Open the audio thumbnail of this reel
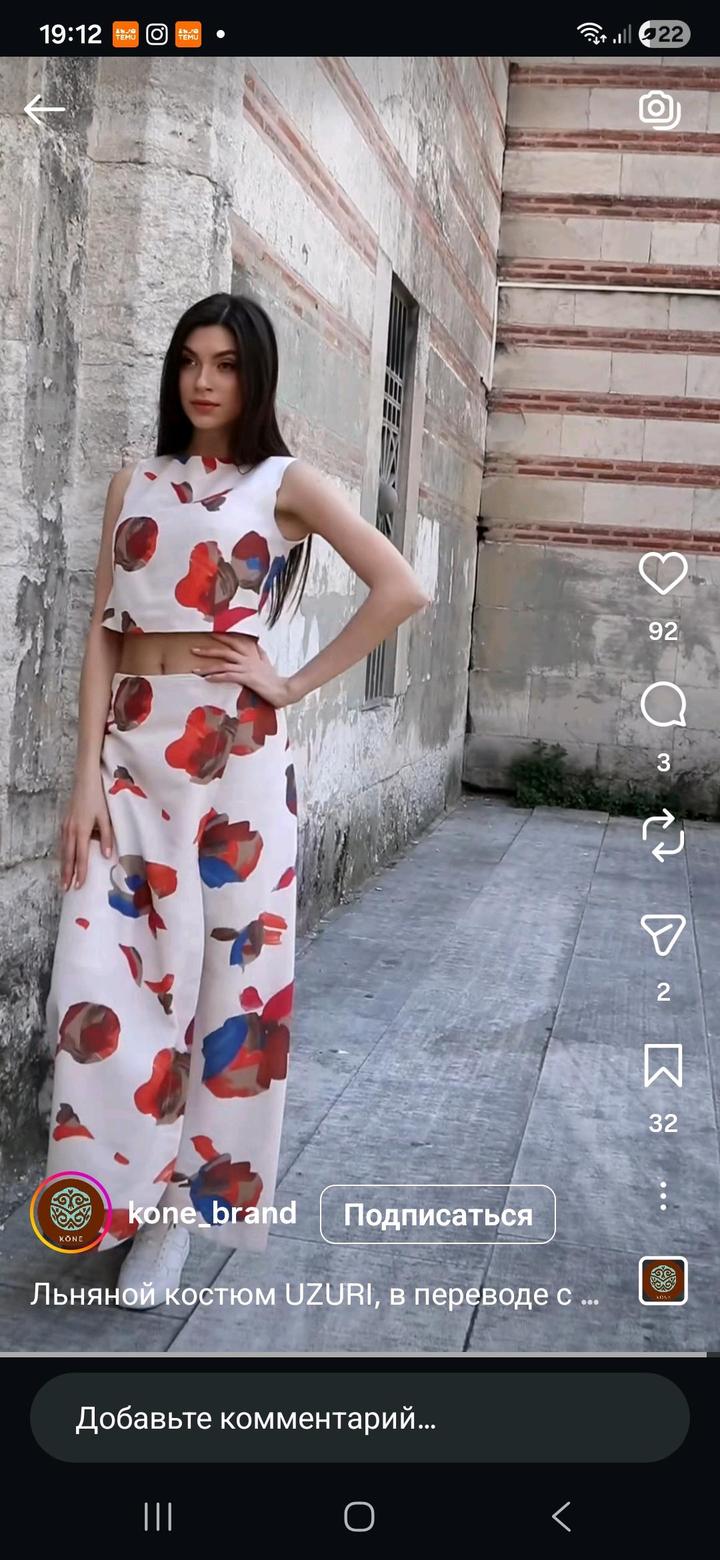The width and height of the screenshot is (720, 1560). (663, 1280)
